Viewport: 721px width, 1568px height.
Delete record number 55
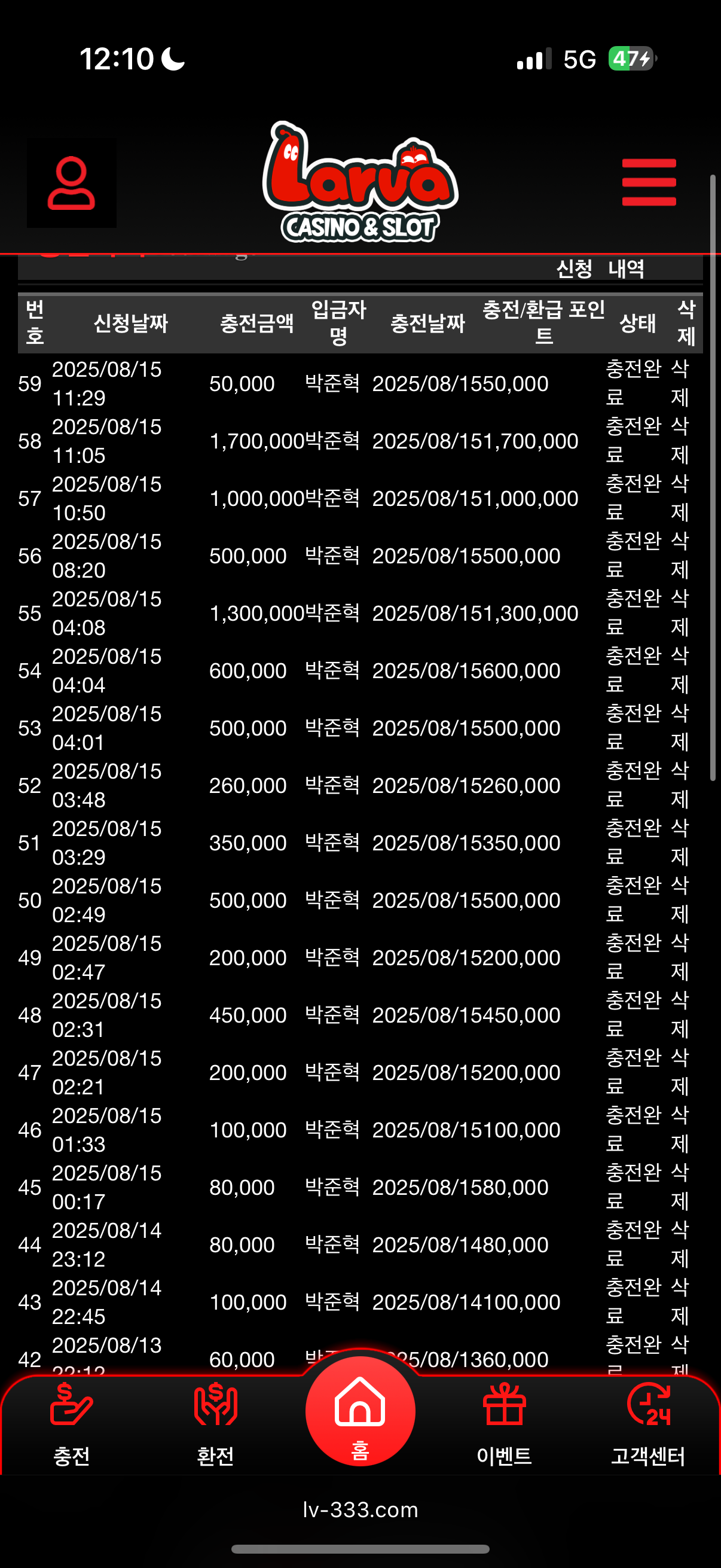(680, 613)
